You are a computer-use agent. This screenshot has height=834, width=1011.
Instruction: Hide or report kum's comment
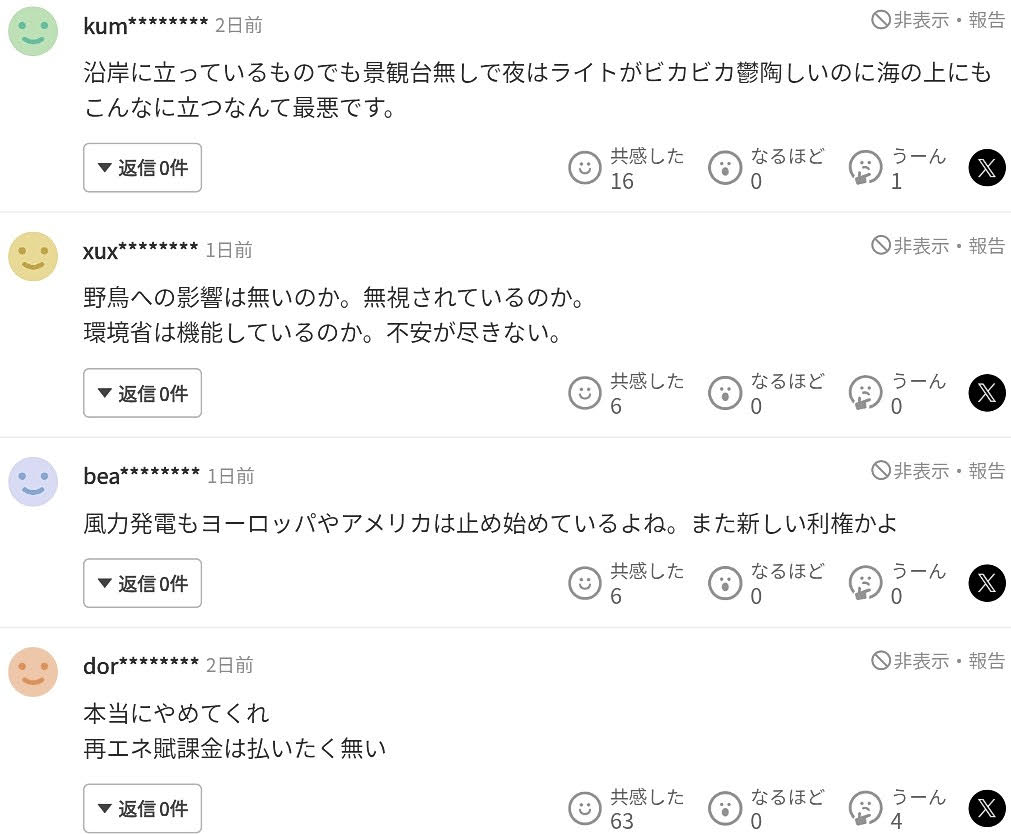(938, 20)
